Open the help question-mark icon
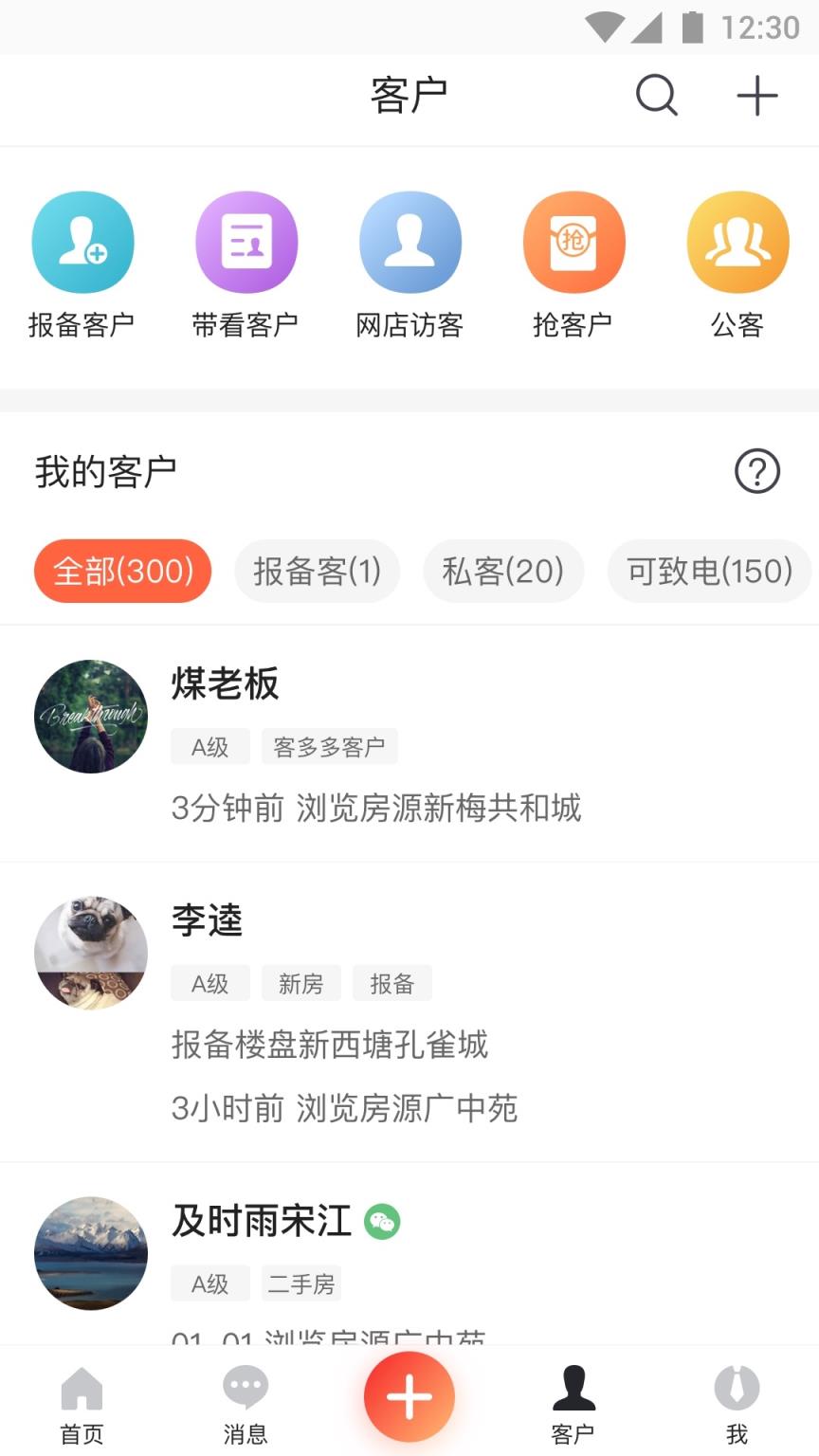Screen dimensions: 819x1456 pyautogui.click(x=757, y=470)
